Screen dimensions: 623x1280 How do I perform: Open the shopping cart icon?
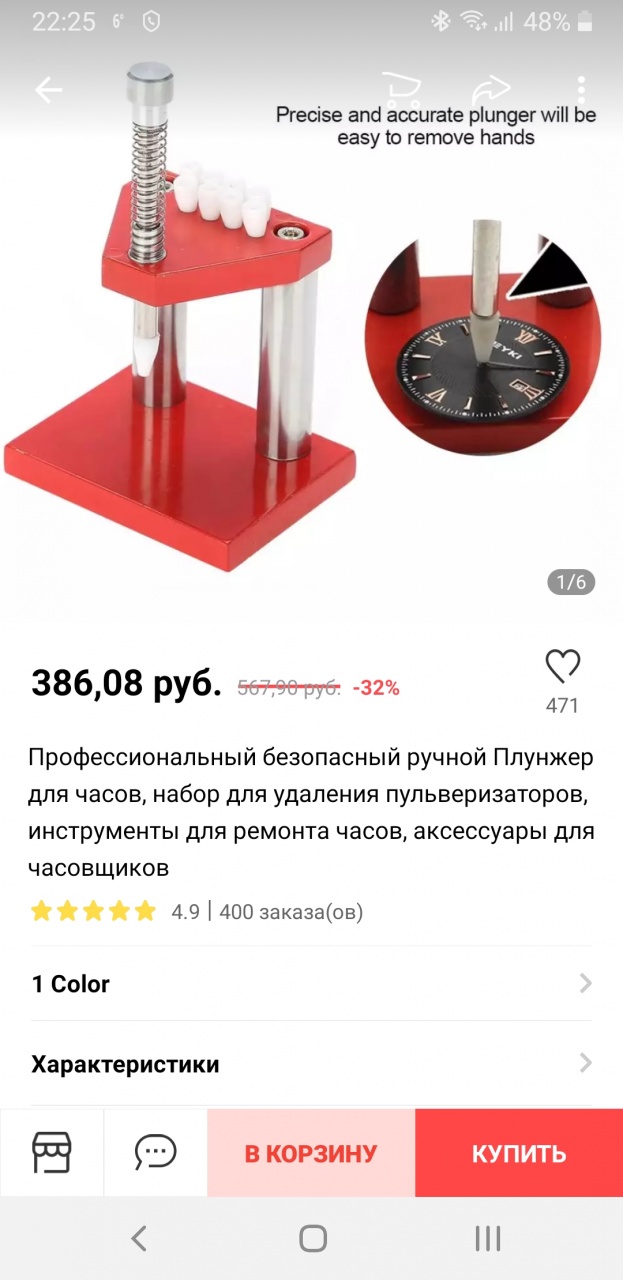coord(401,88)
